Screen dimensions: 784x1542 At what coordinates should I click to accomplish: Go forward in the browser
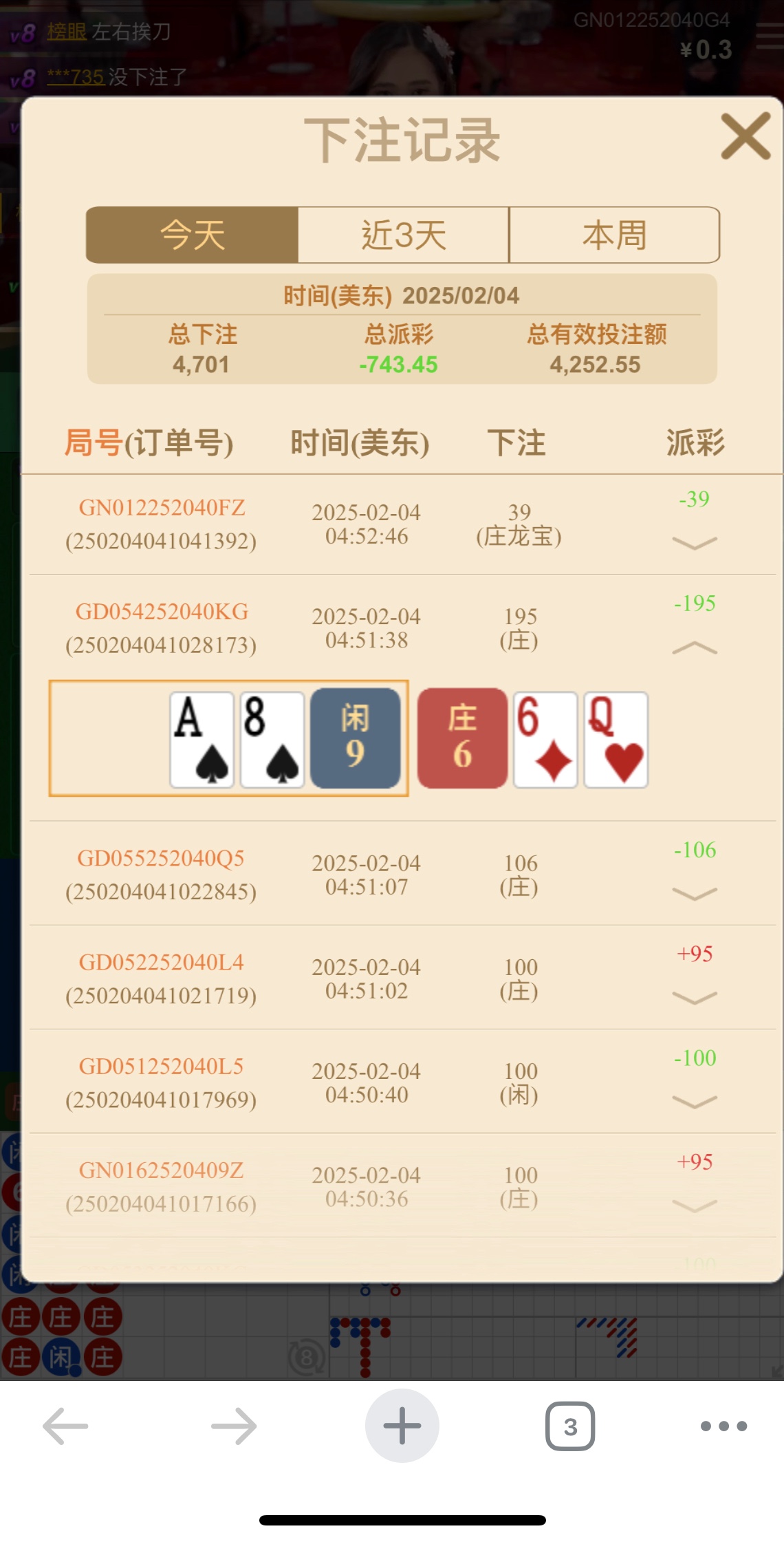pyautogui.click(x=234, y=1426)
